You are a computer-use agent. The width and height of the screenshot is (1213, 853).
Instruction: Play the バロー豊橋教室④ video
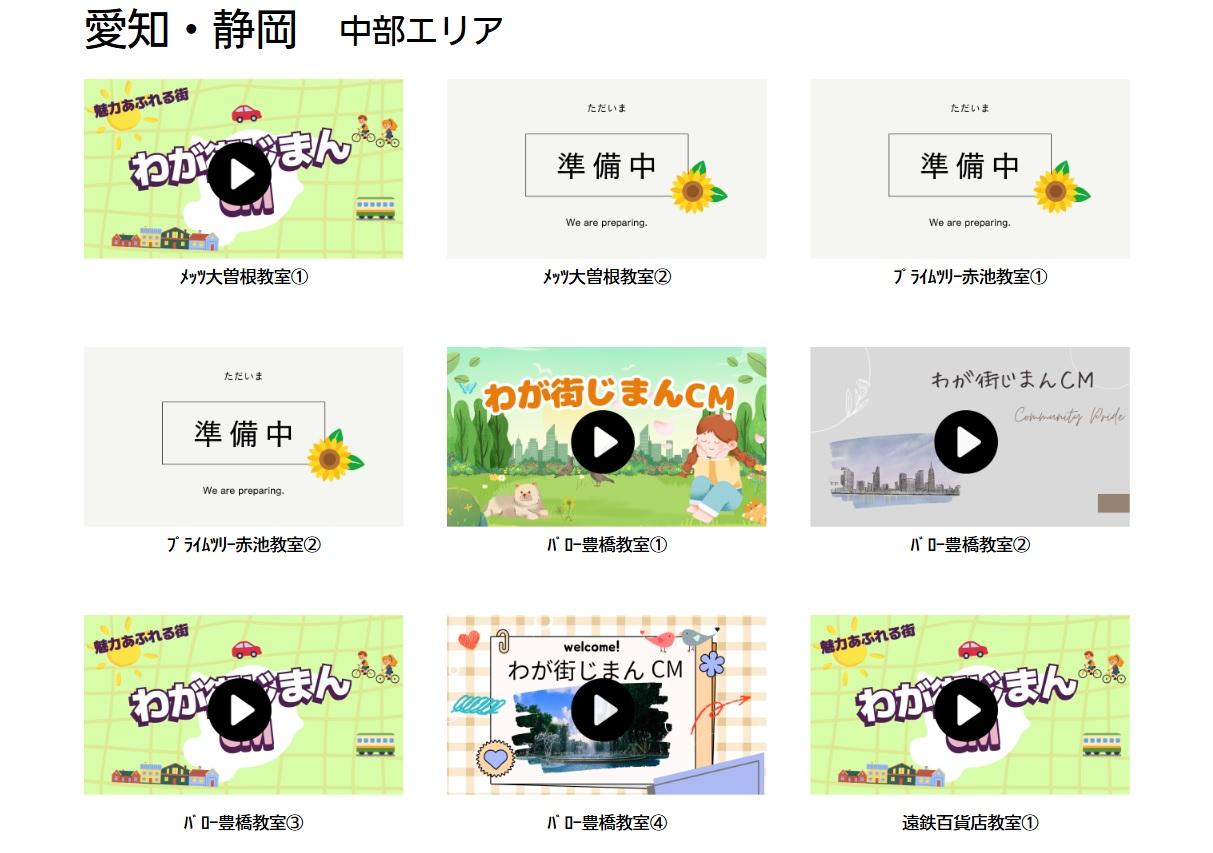pyautogui.click(x=603, y=710)
